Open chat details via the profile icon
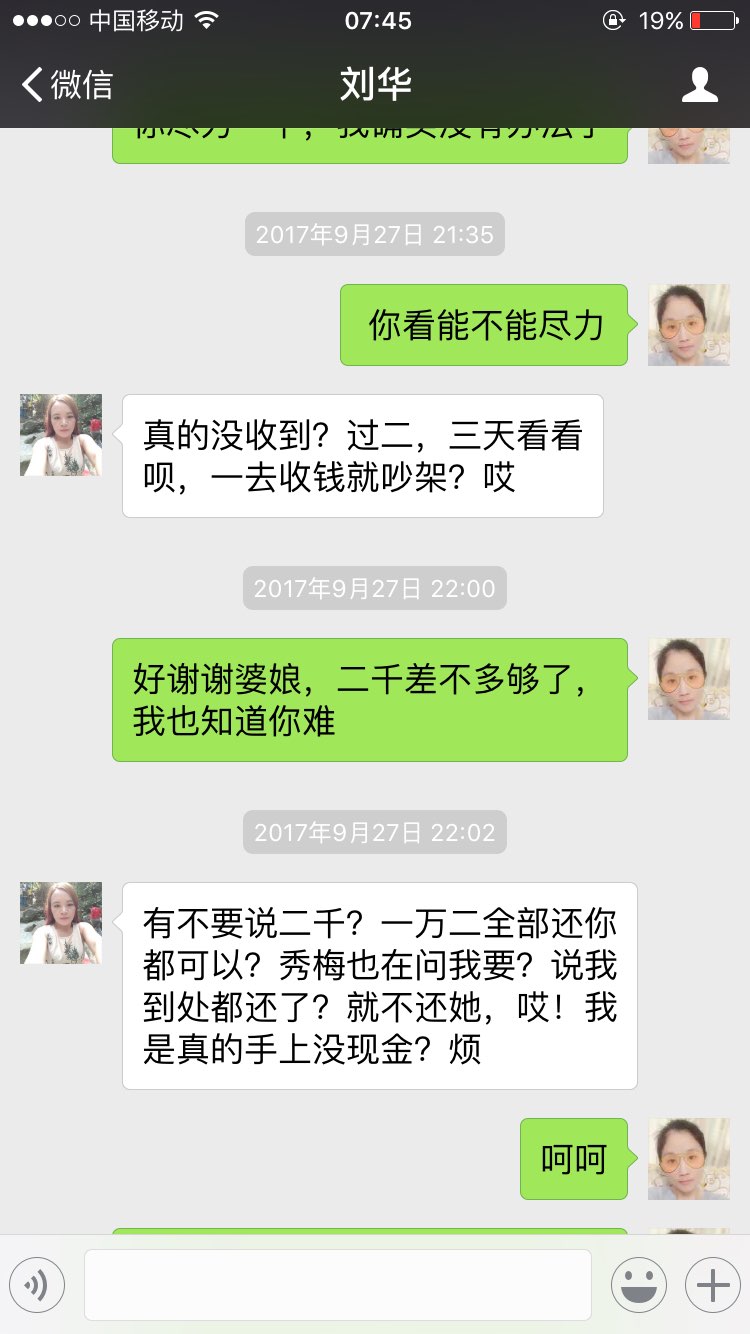 click(x=699, y=85)
